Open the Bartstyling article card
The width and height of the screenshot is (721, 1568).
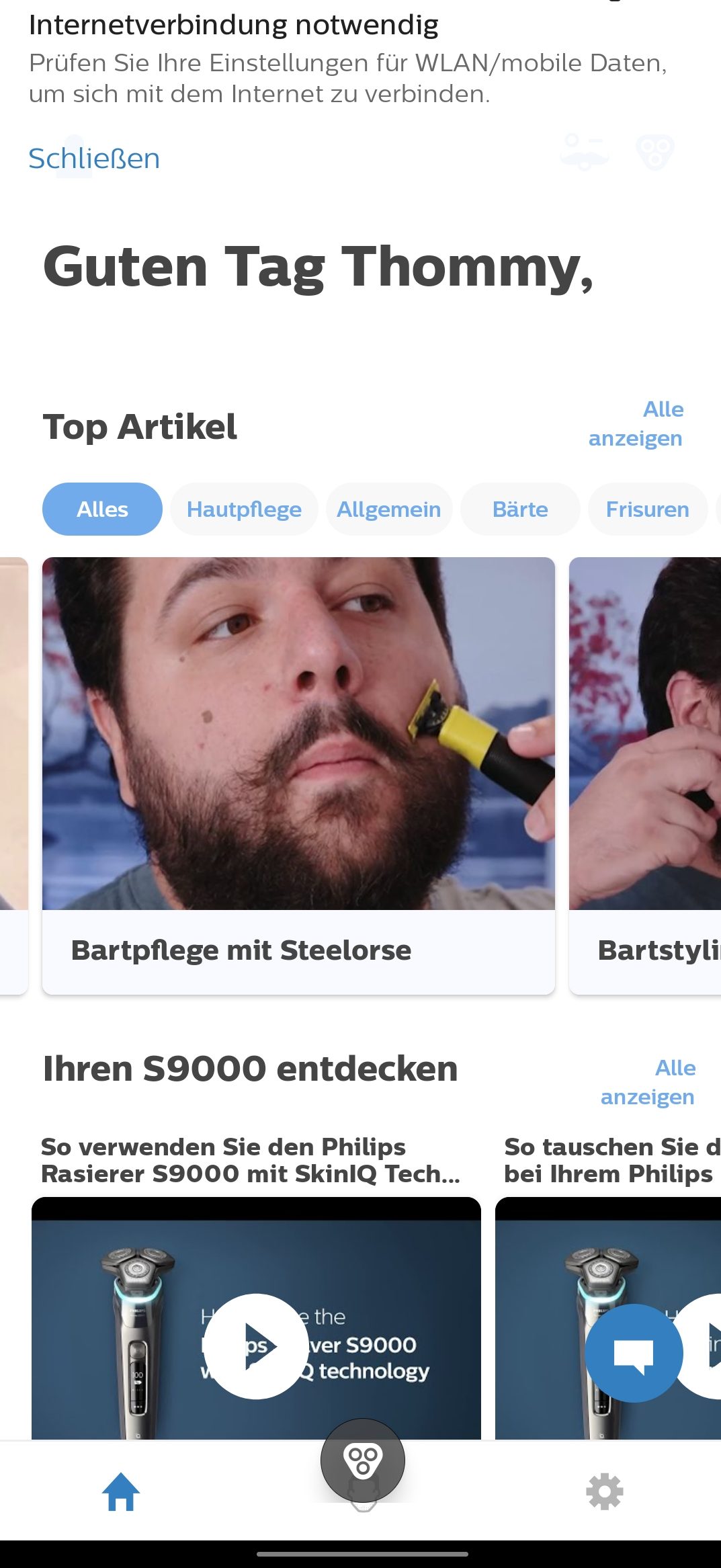645,774
